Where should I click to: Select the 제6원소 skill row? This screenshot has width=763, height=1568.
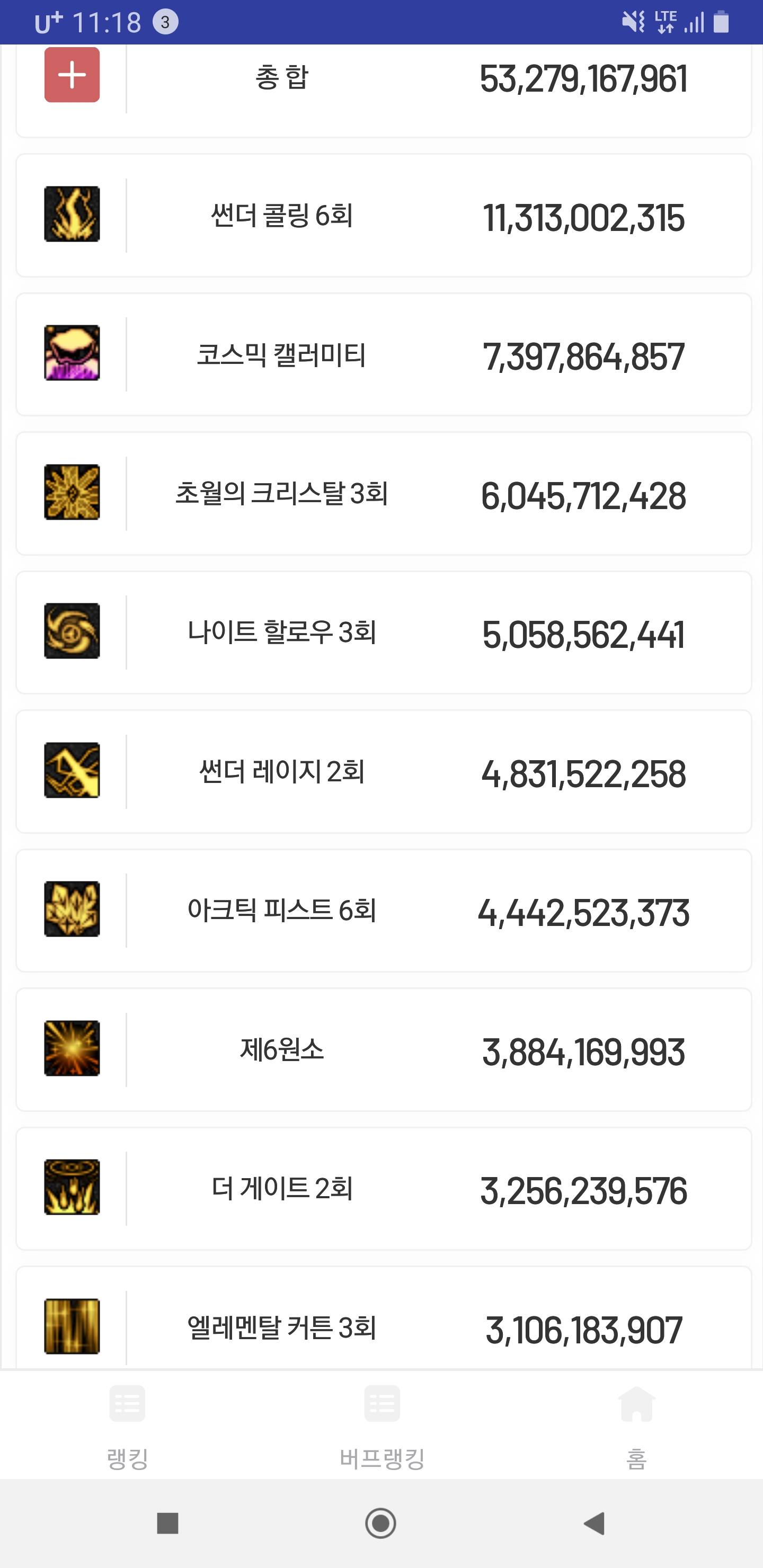click(384, 1049)
